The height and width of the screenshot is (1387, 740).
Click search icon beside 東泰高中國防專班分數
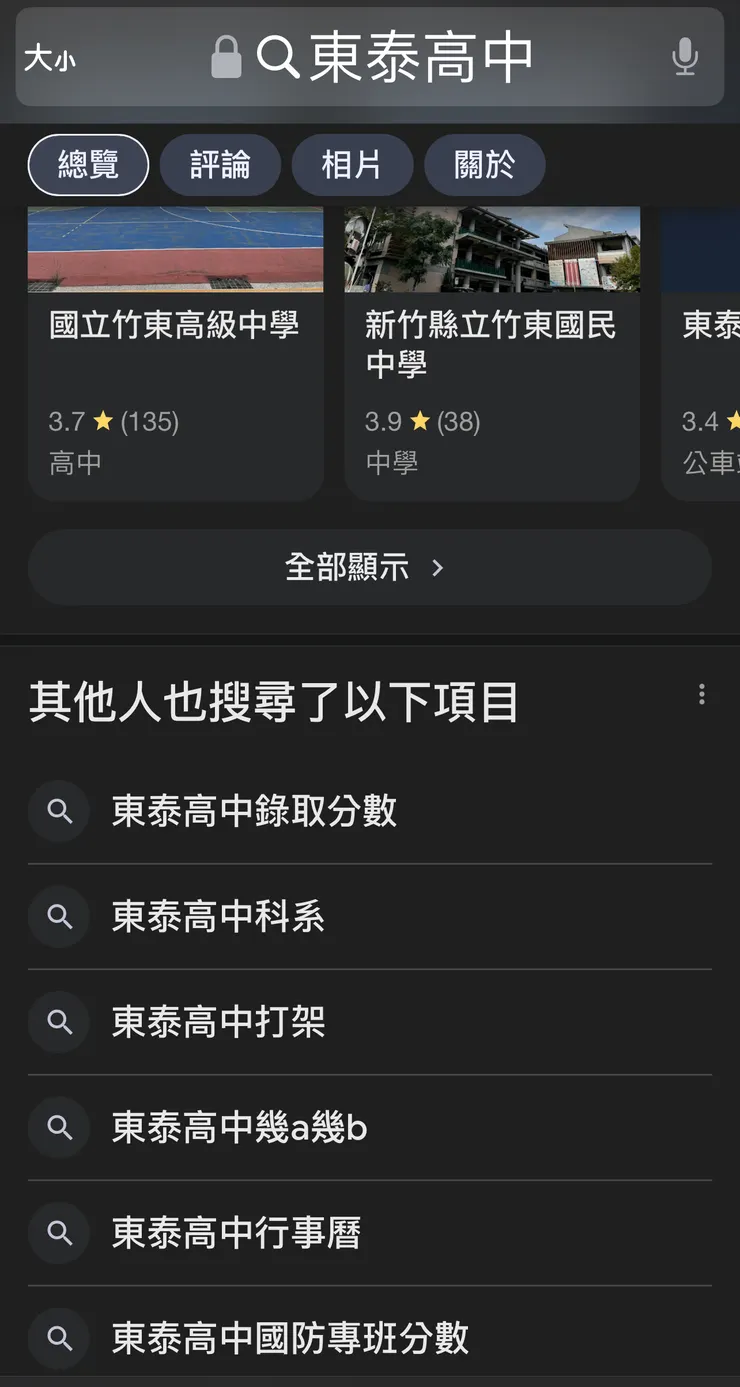point(58,1338)
